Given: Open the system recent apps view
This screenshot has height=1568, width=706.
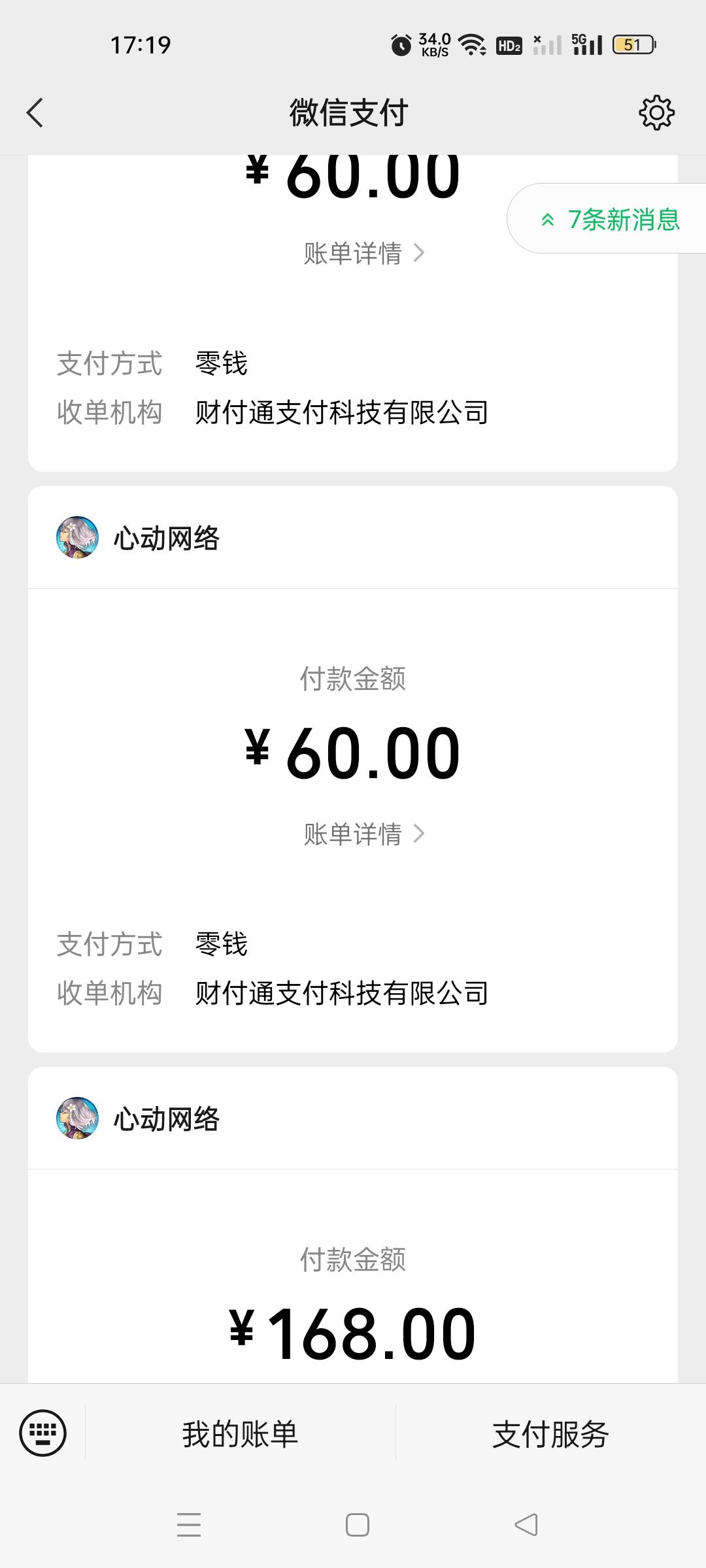Looking at the screenshot, I should click(x=189, y=1525).
